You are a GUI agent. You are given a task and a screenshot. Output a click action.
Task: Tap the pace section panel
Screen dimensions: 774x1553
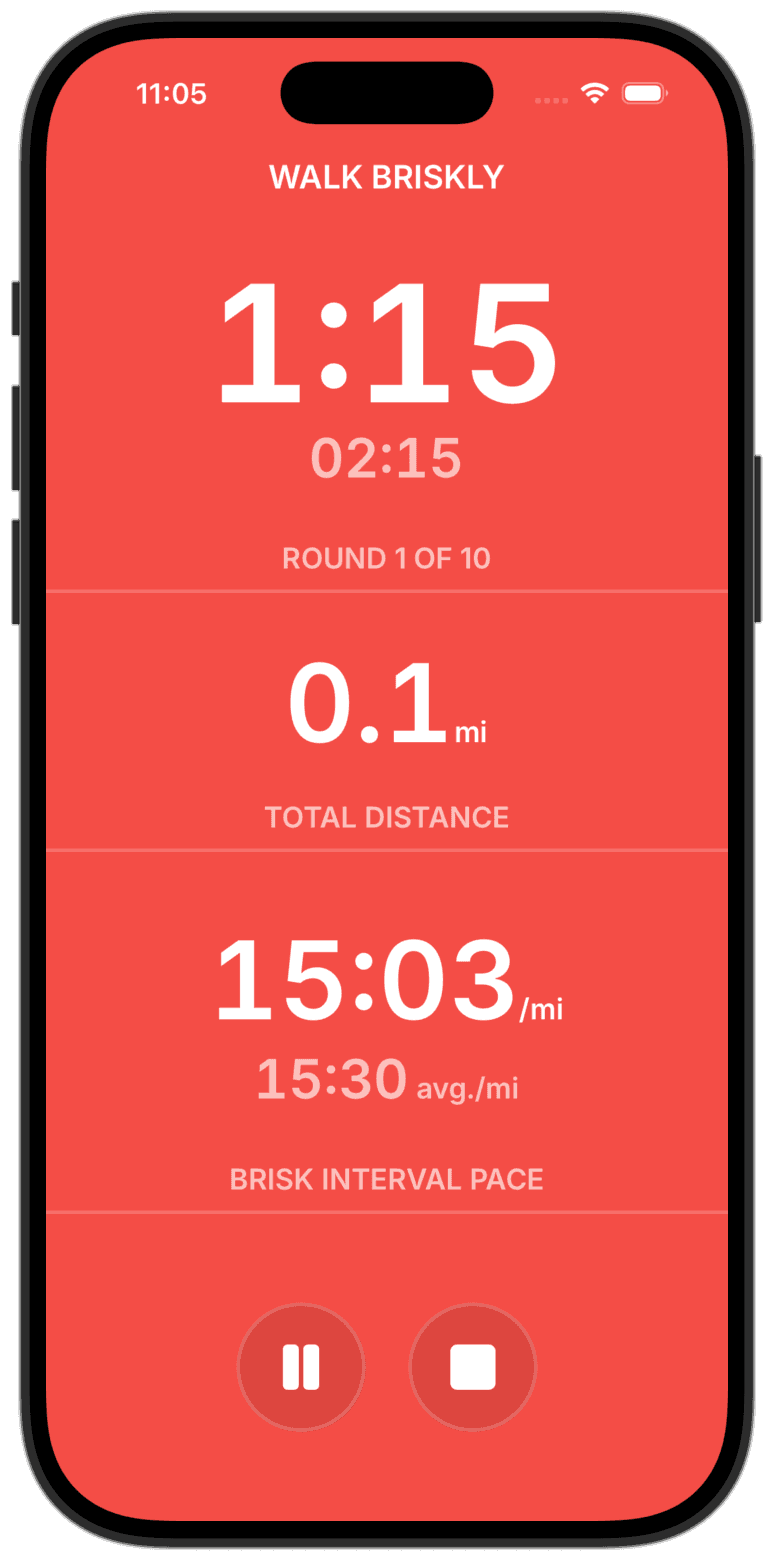(386, 1030)
